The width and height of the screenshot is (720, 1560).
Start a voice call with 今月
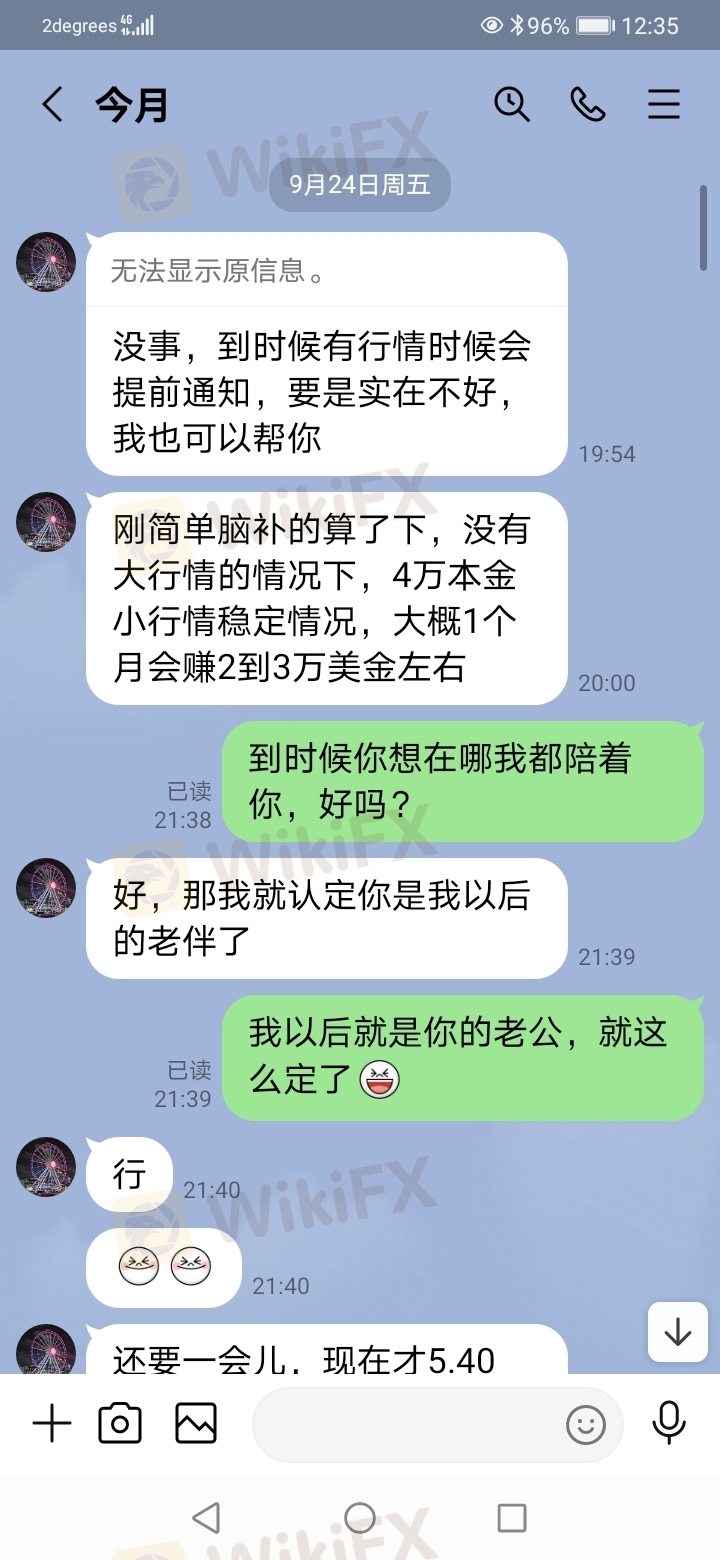pyautogui.click(x=587, y=104)
